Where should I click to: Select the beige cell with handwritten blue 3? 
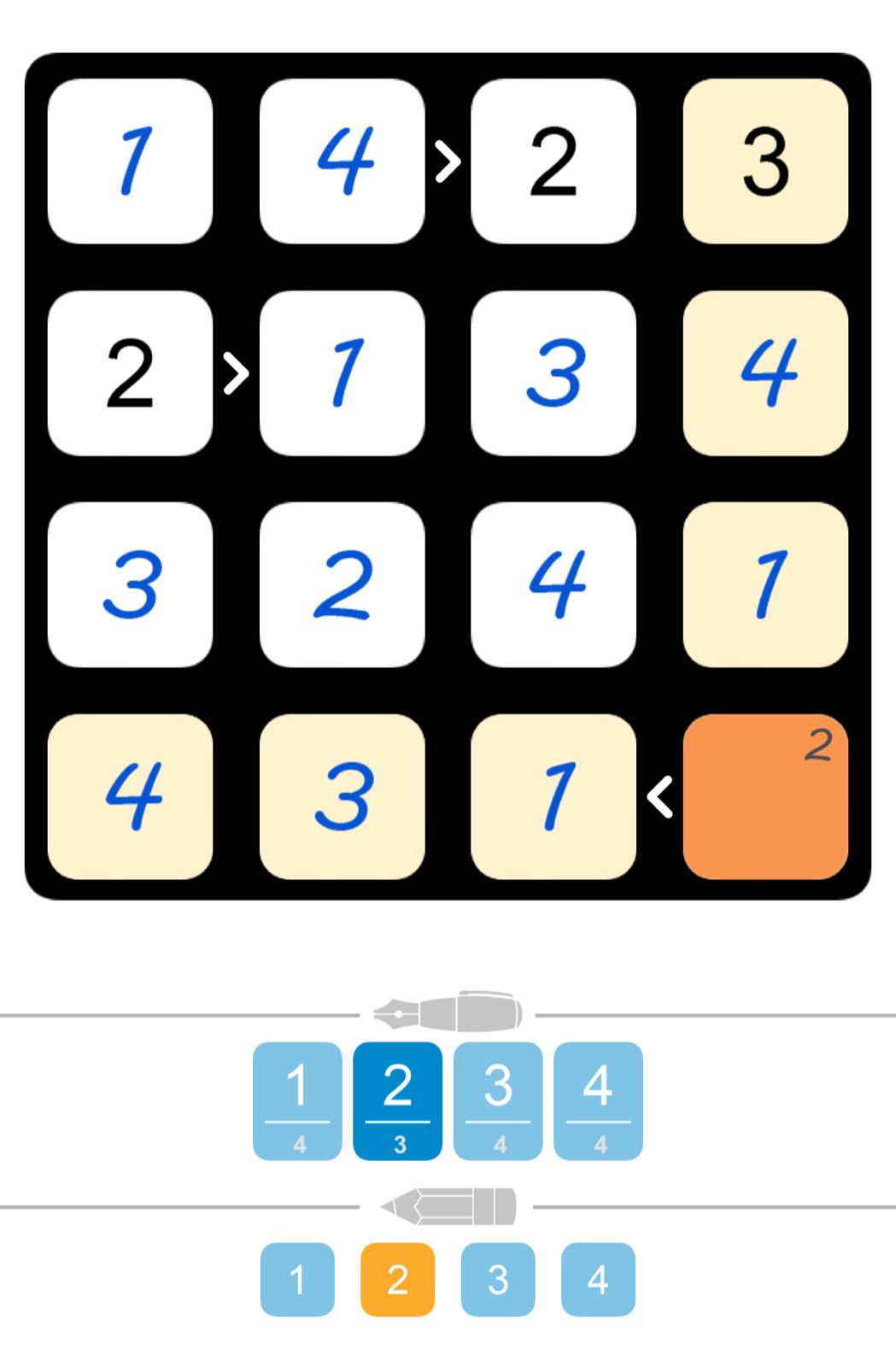342,796
